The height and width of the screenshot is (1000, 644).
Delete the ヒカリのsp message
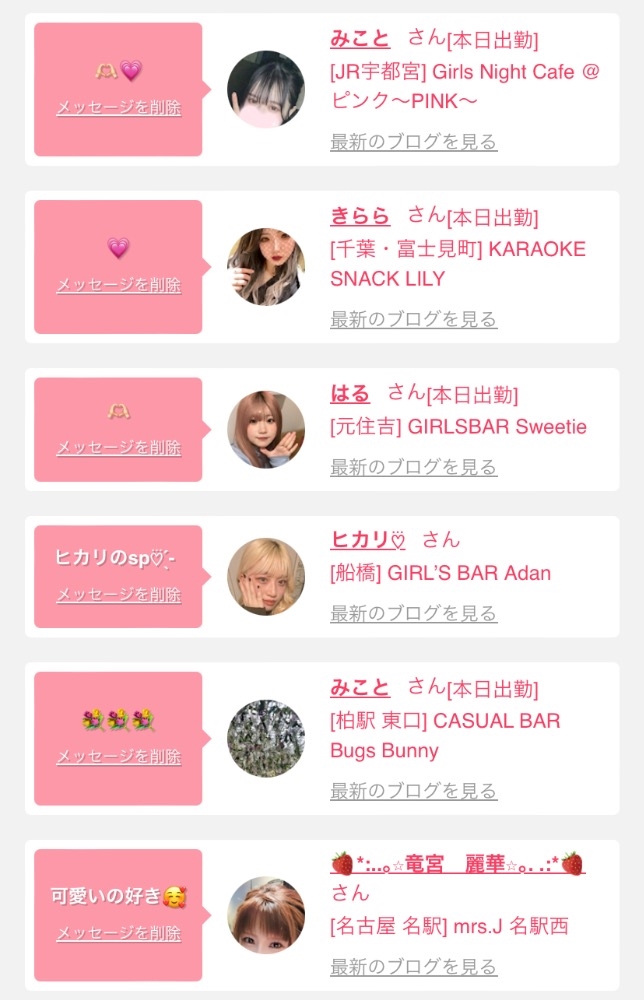tap(119, 594)
